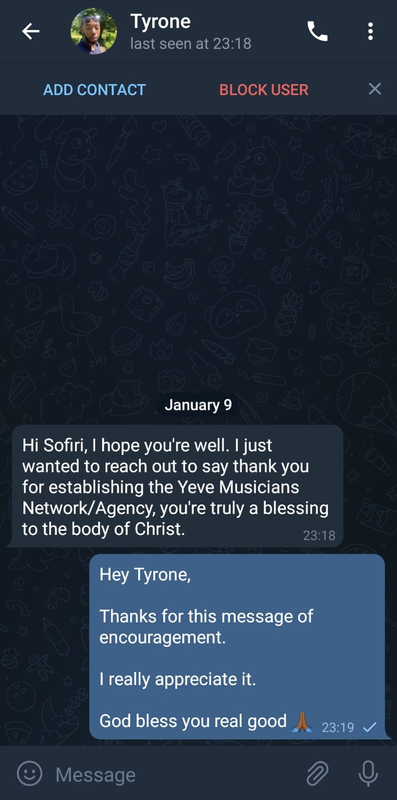Open the emoji picker
Screen dimensions: 397x800
click(30, 774)
